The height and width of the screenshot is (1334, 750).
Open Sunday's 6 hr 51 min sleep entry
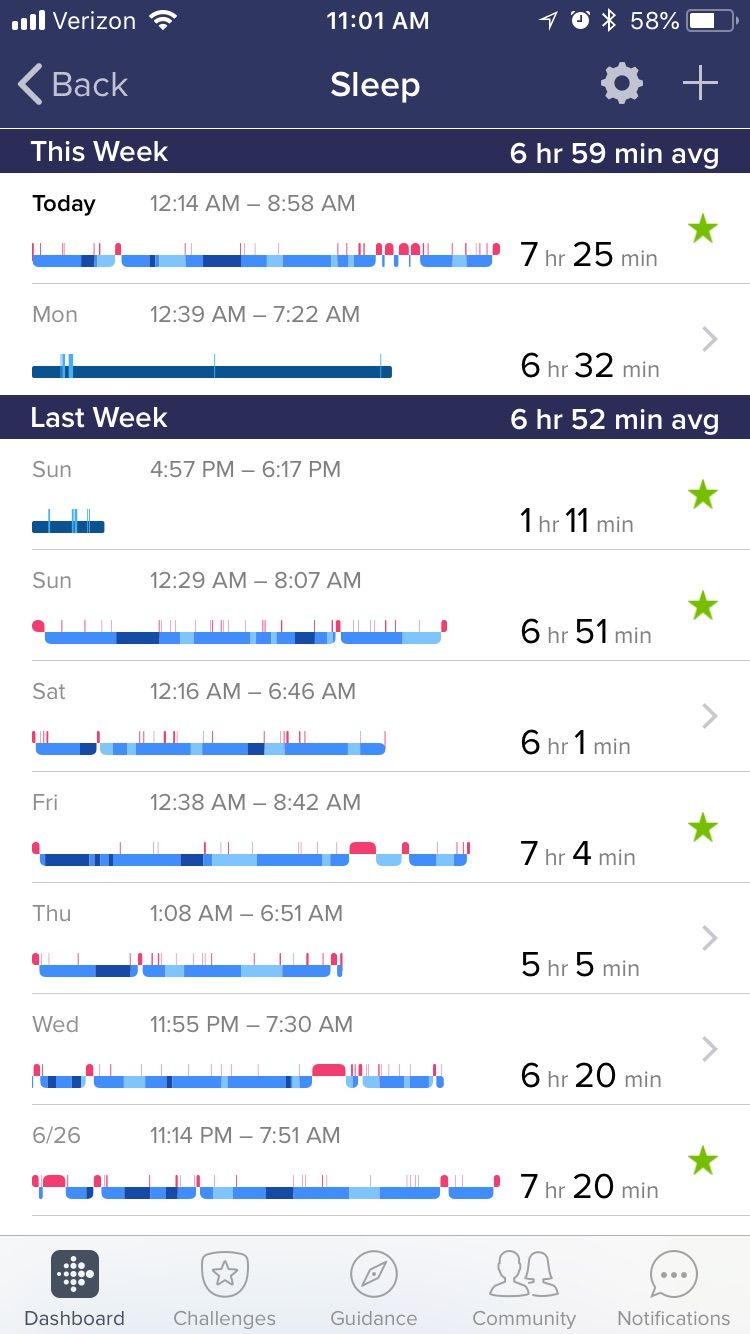pos(375,605)
